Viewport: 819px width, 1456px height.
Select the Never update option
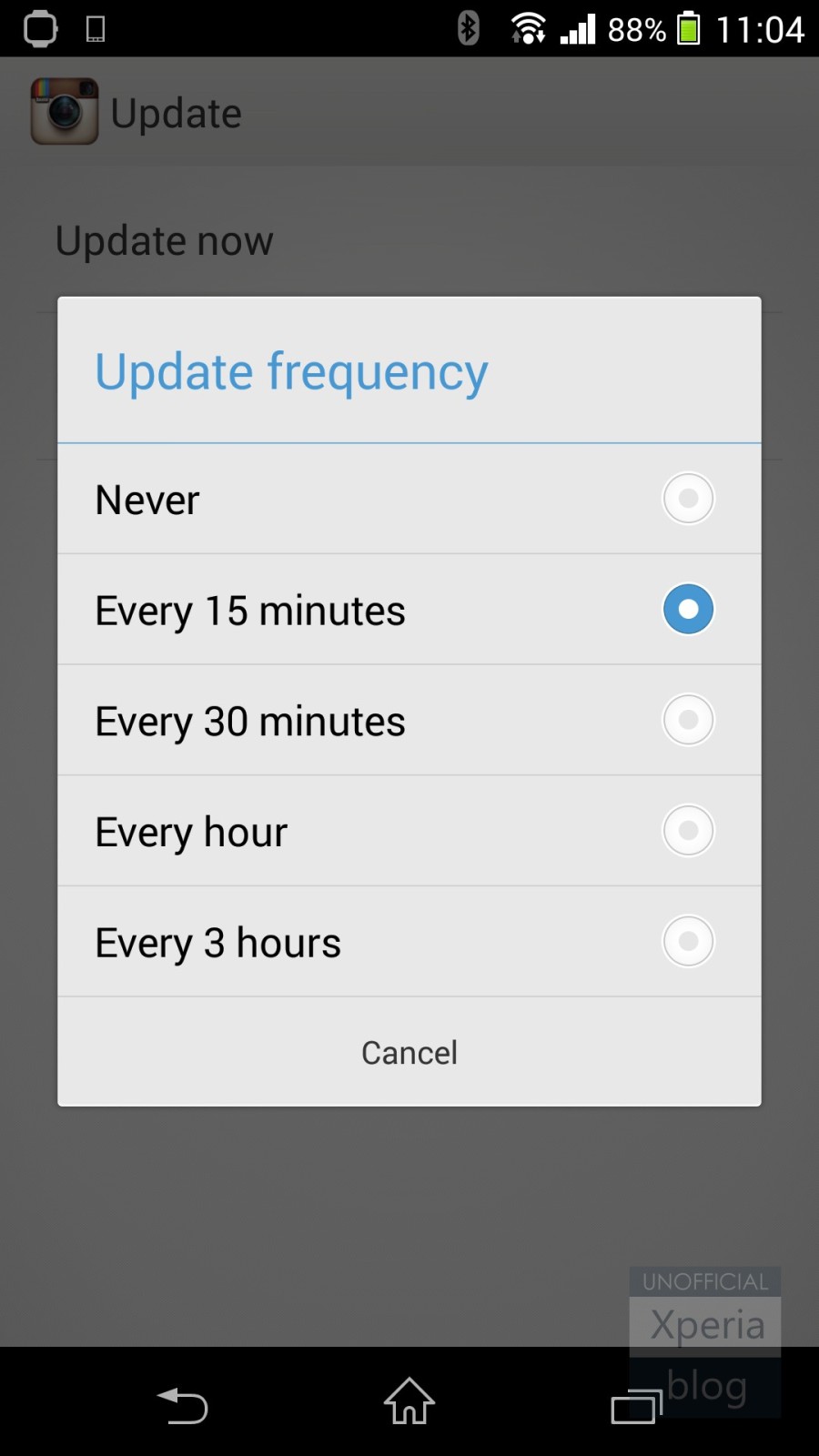[409, 499]
